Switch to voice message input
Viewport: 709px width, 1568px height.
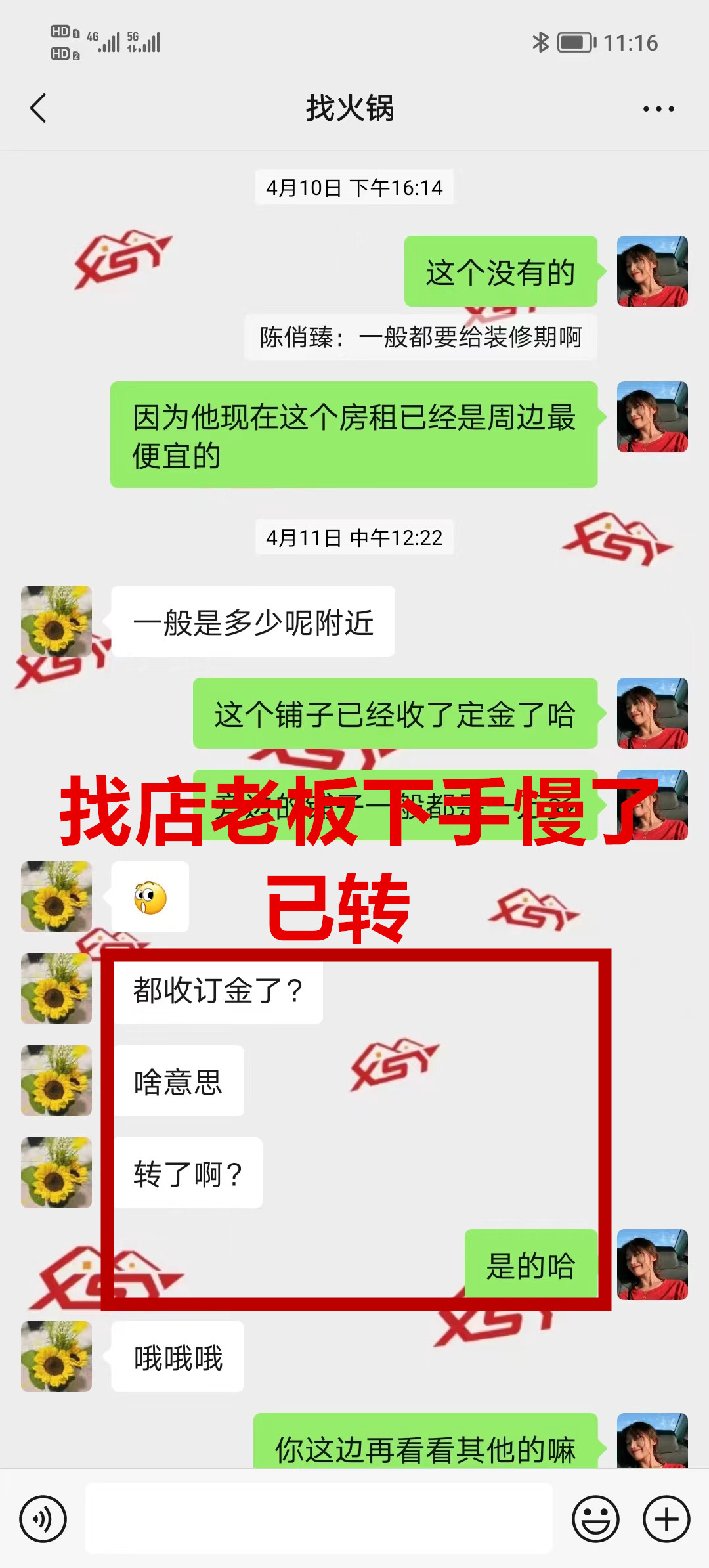[43, 1519]
